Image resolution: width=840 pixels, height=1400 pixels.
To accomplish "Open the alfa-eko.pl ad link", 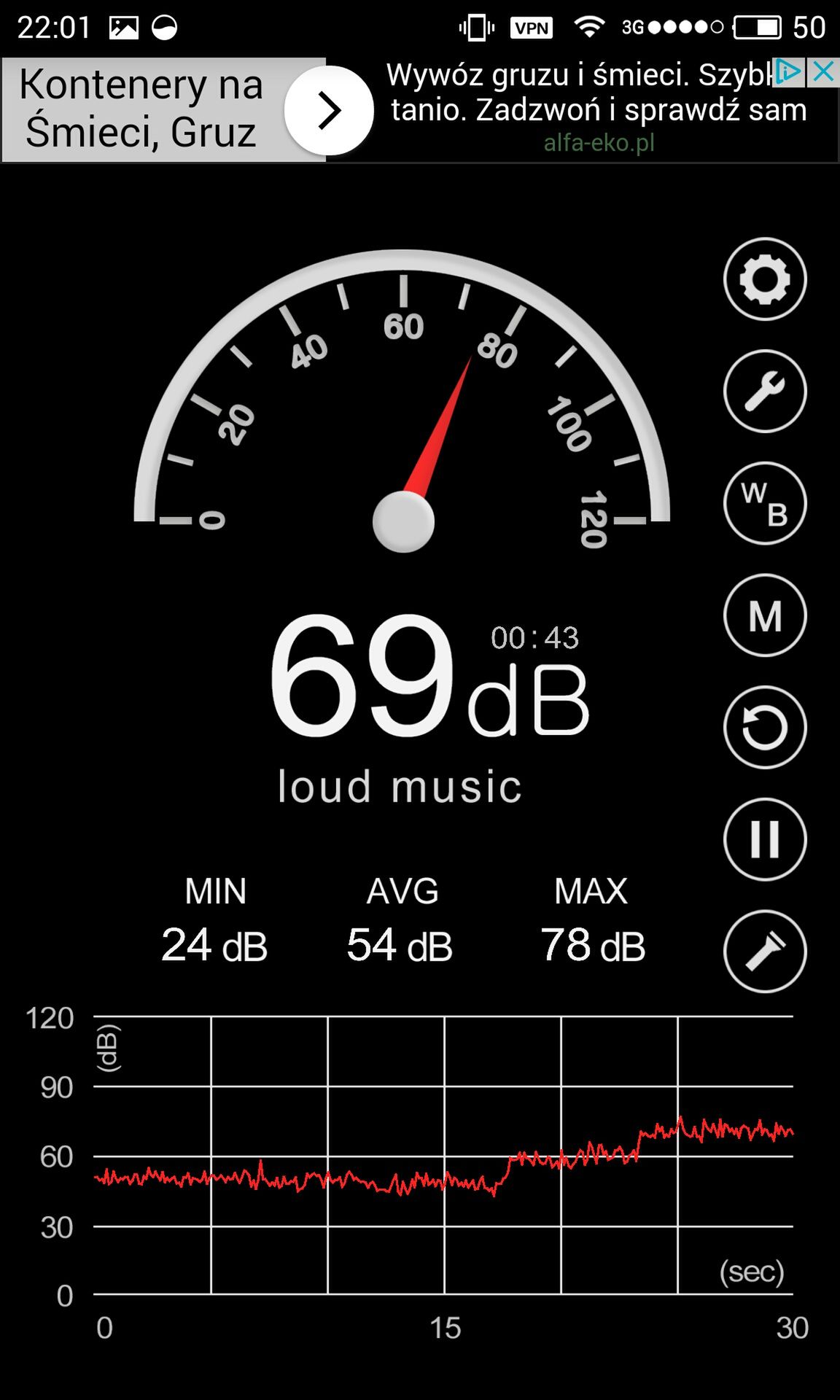I will coord(599,143).
